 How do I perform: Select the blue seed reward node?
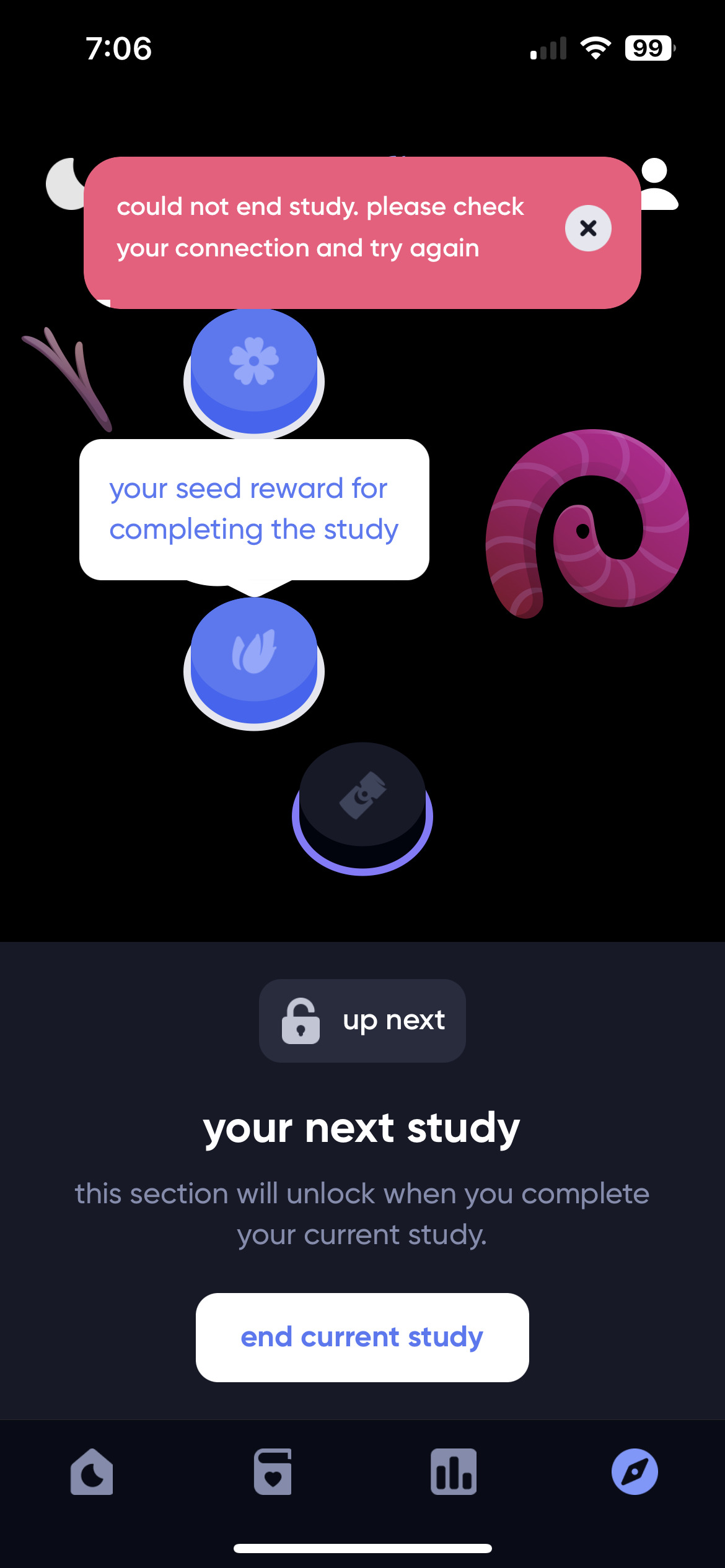coord(254,663)
